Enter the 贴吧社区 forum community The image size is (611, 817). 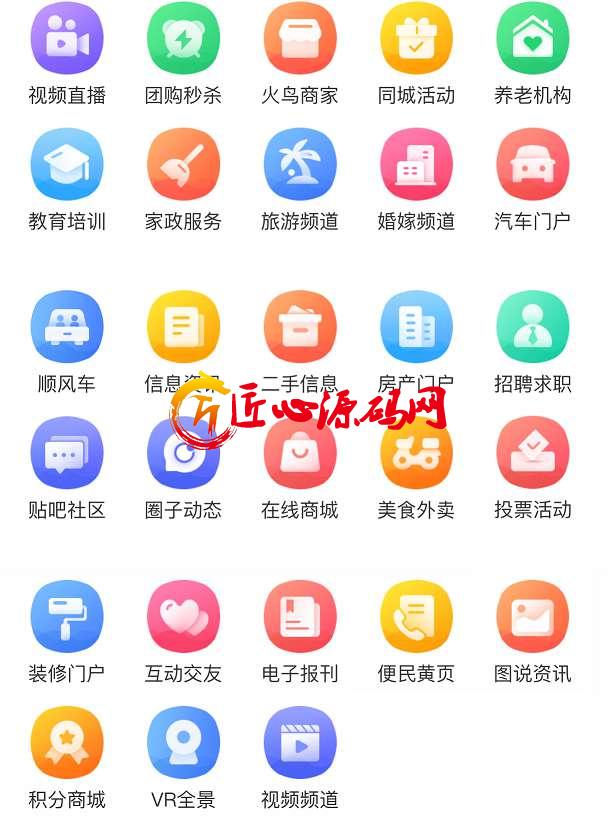click(x=67, y=453)
